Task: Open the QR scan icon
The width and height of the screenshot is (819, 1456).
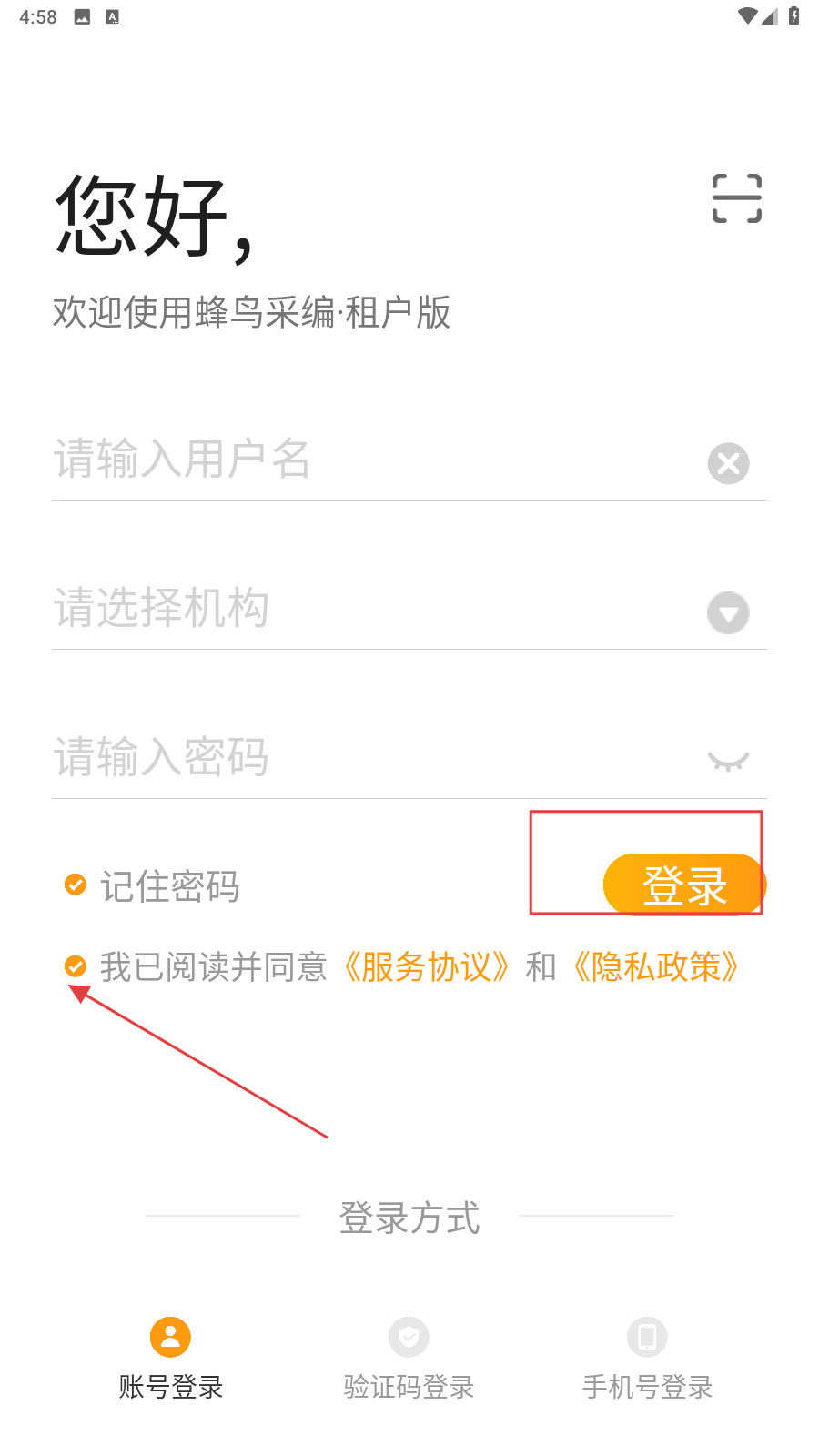Action: [736, 198]
